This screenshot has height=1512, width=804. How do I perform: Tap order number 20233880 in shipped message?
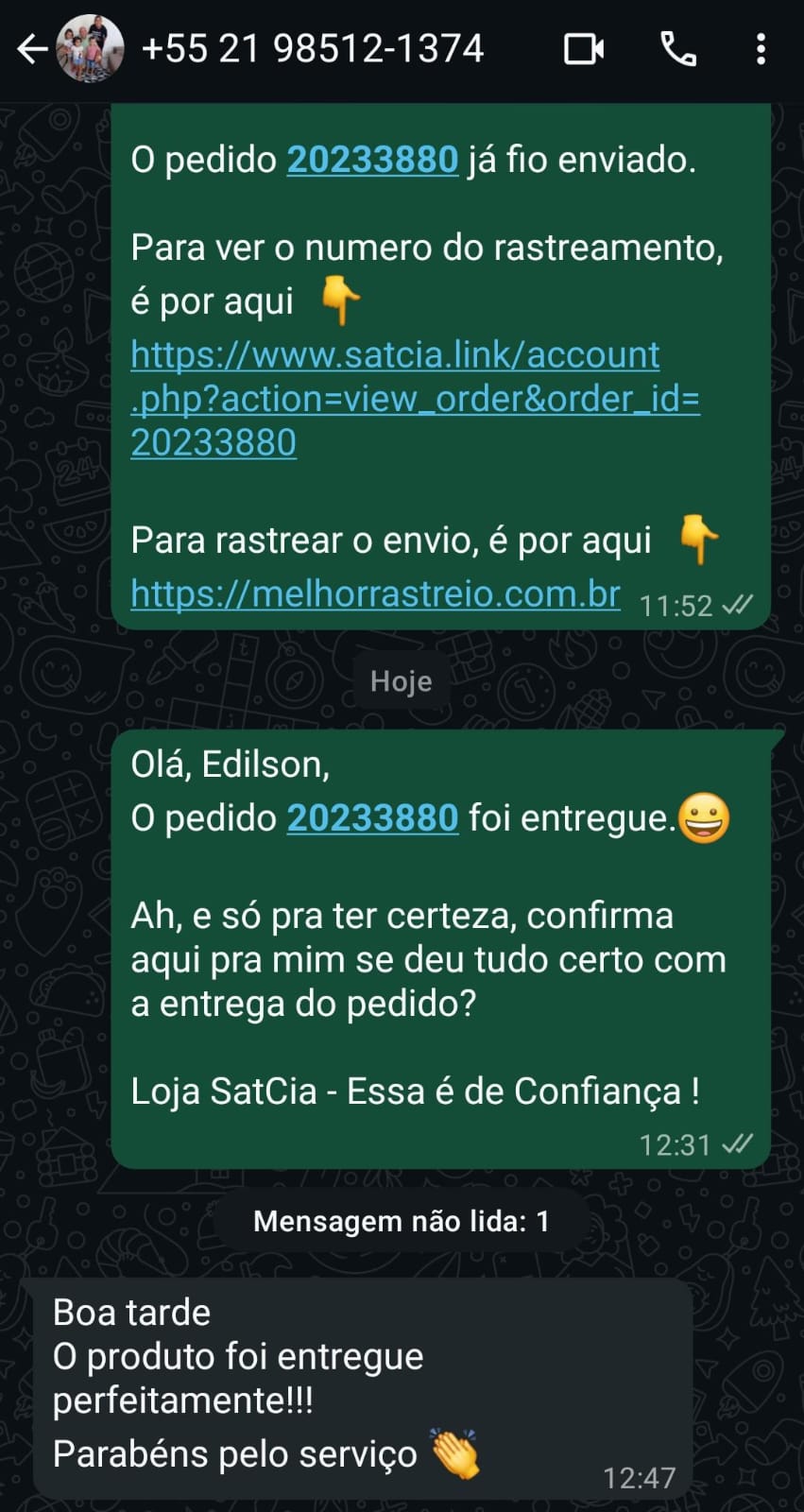point(372,160)
